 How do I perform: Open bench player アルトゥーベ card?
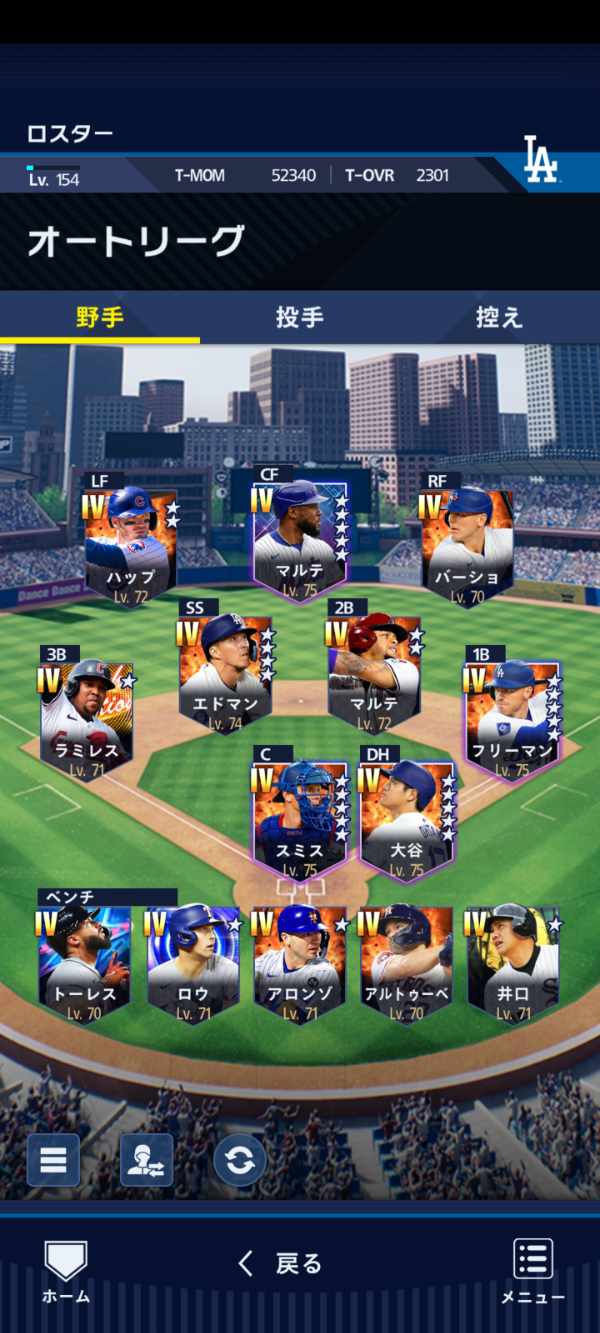pos(406,962)
